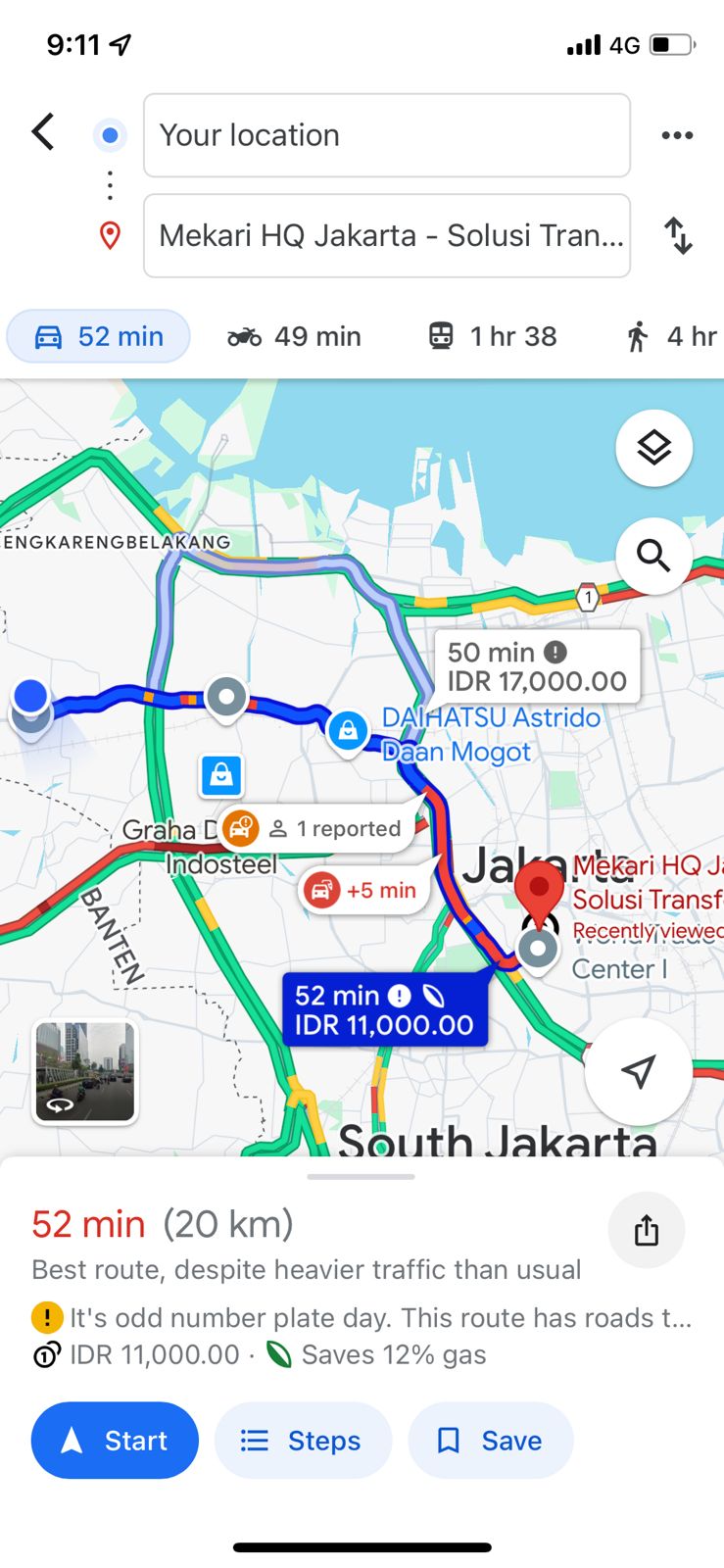This screenshot has width=724, height=1568.
Task: Switch to motorcycle 49 min mode
Action: pyautogui.click(x=294, y=336)
